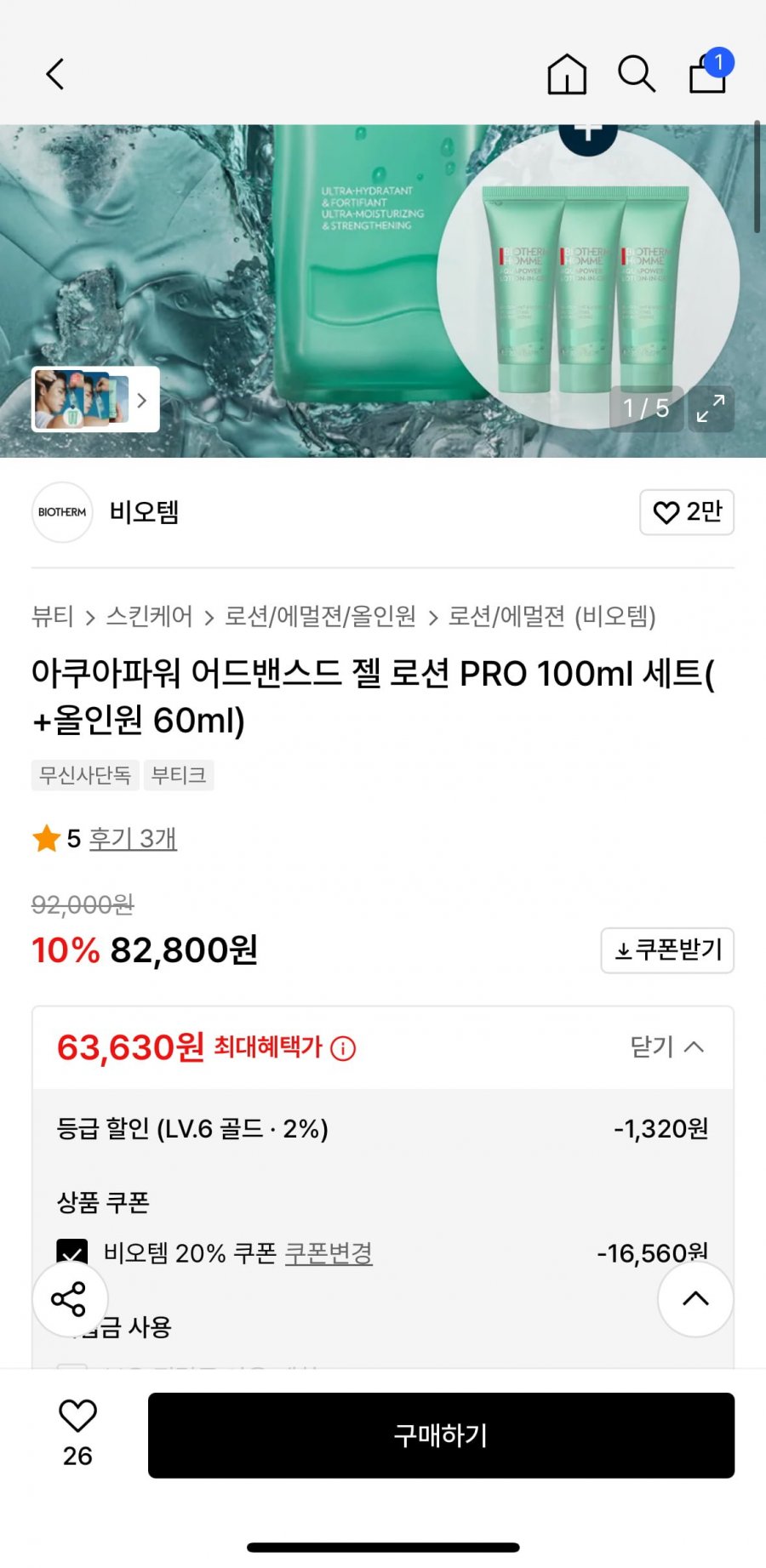Uncheck the 비오템 20% 쿠폰 checkbox
Image resolution: width=766 pixels, height=1568 pixels.
pos(72,1252)
